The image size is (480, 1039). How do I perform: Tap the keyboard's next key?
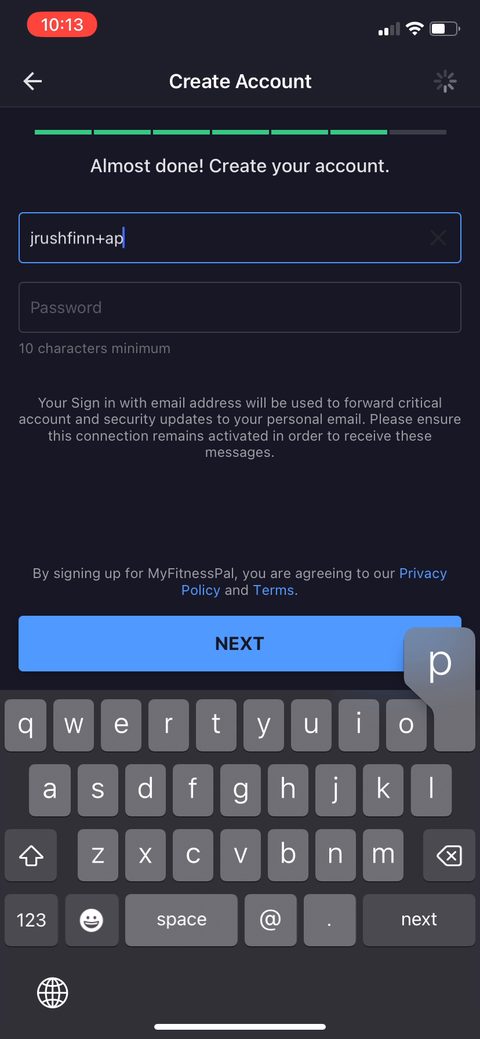point(419,920)
